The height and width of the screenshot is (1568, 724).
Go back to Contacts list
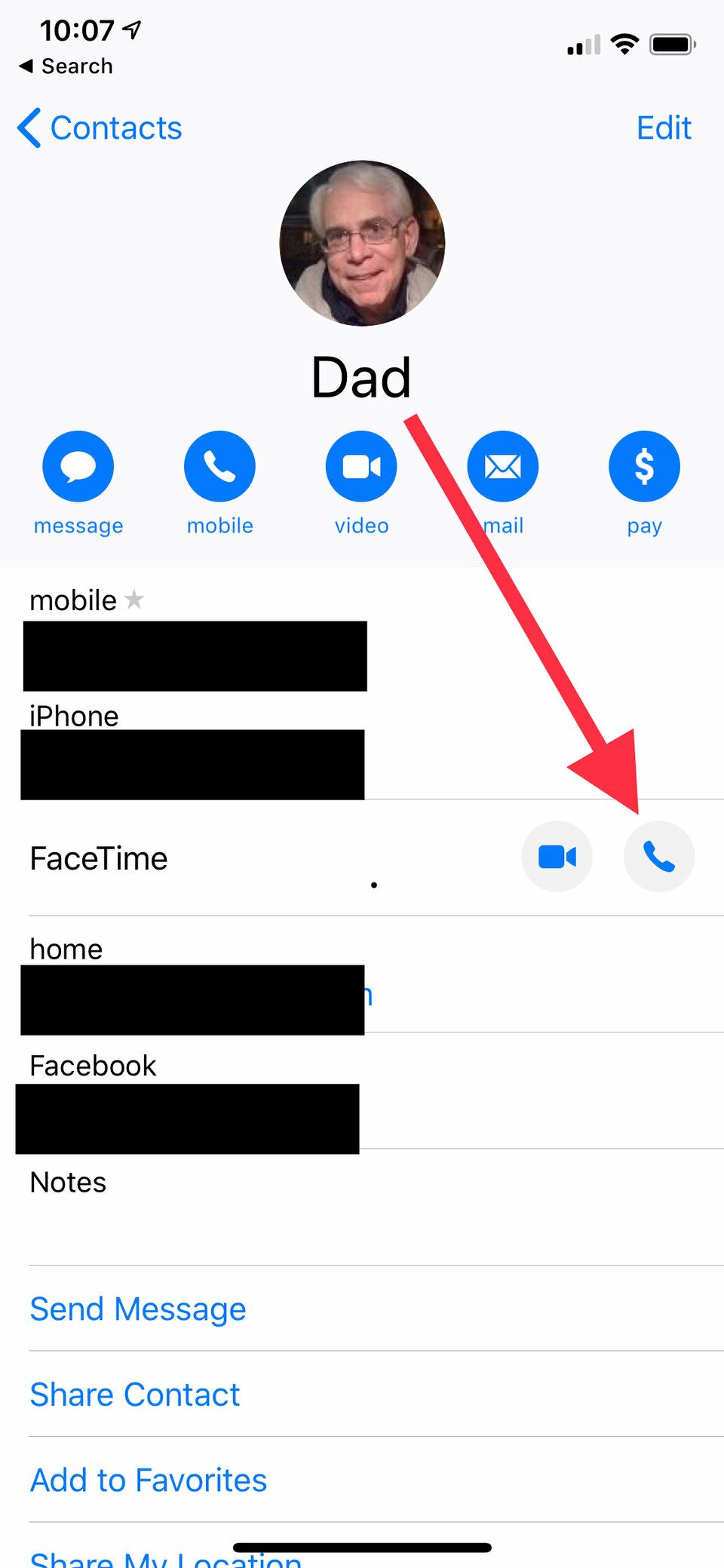pyautogui.click(x=100, y=128)
